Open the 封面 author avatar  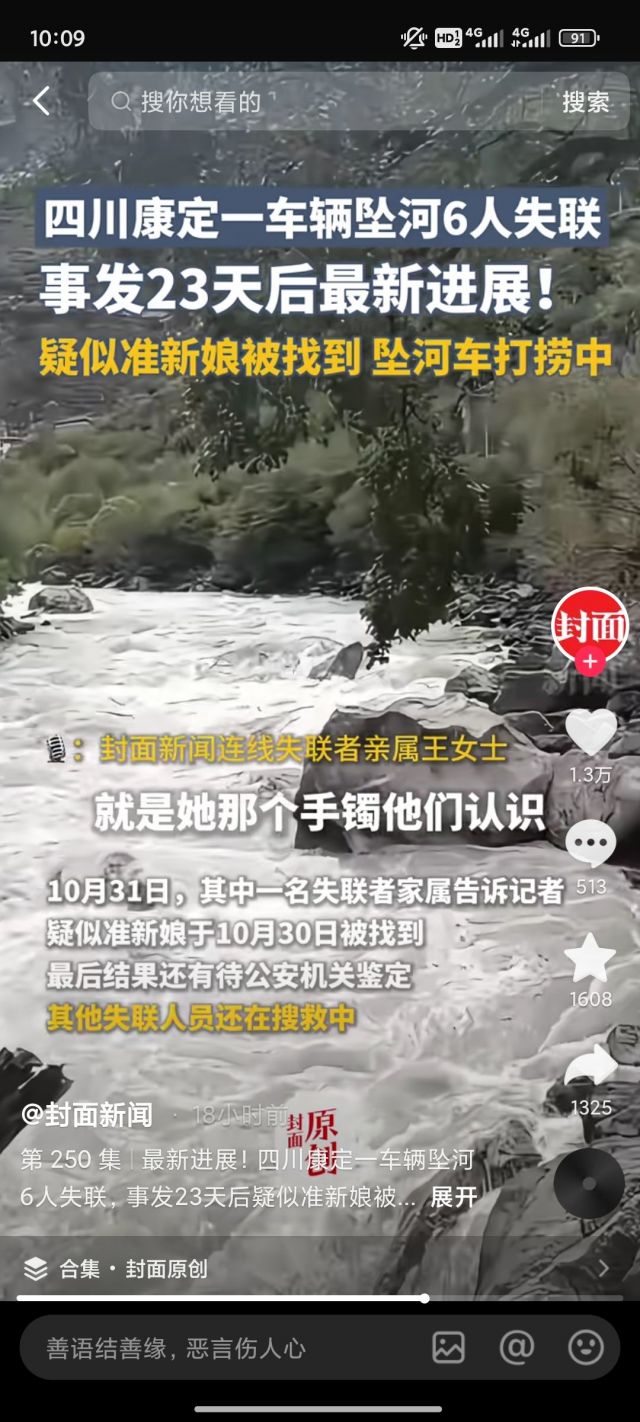click(590, 625)
